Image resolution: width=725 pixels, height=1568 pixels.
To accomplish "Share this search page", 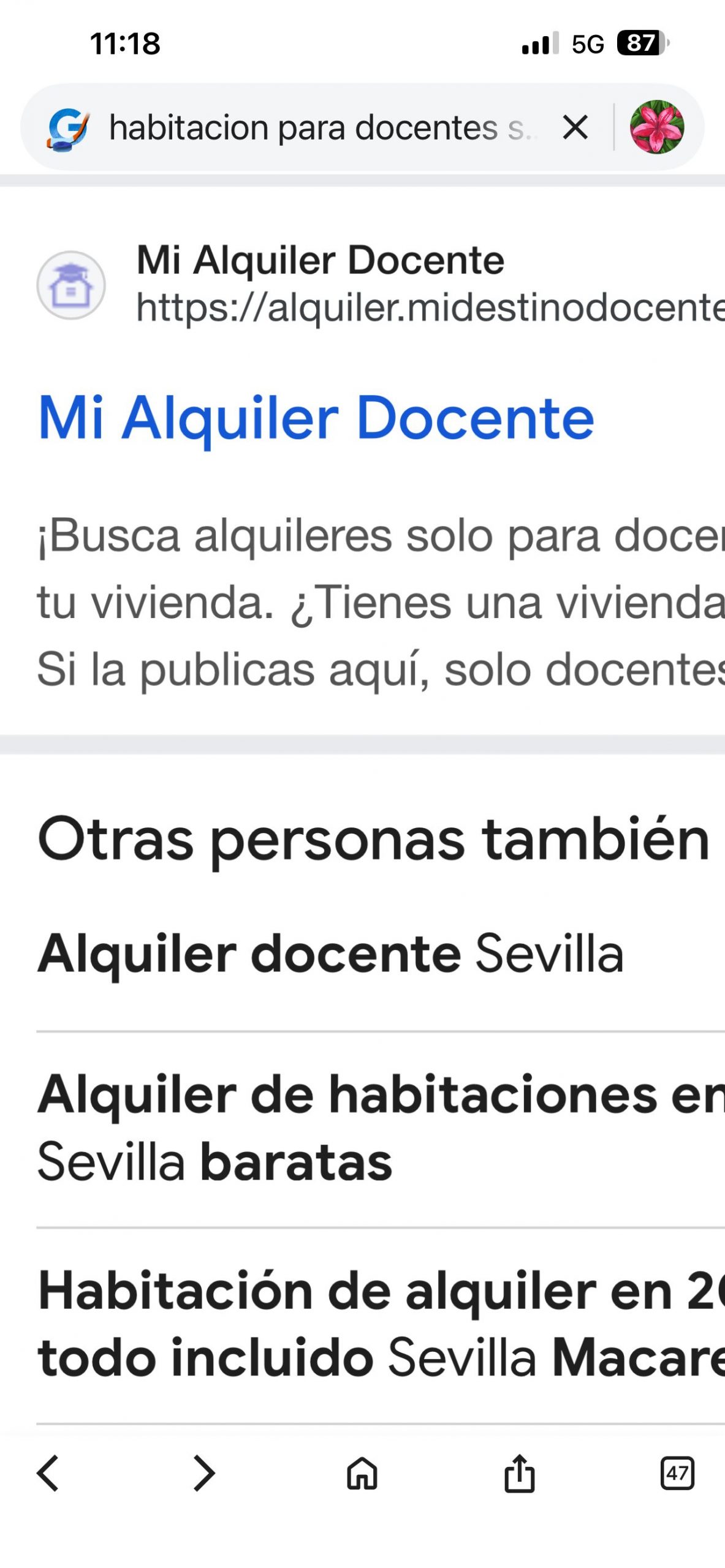I will click(520, 1473).
